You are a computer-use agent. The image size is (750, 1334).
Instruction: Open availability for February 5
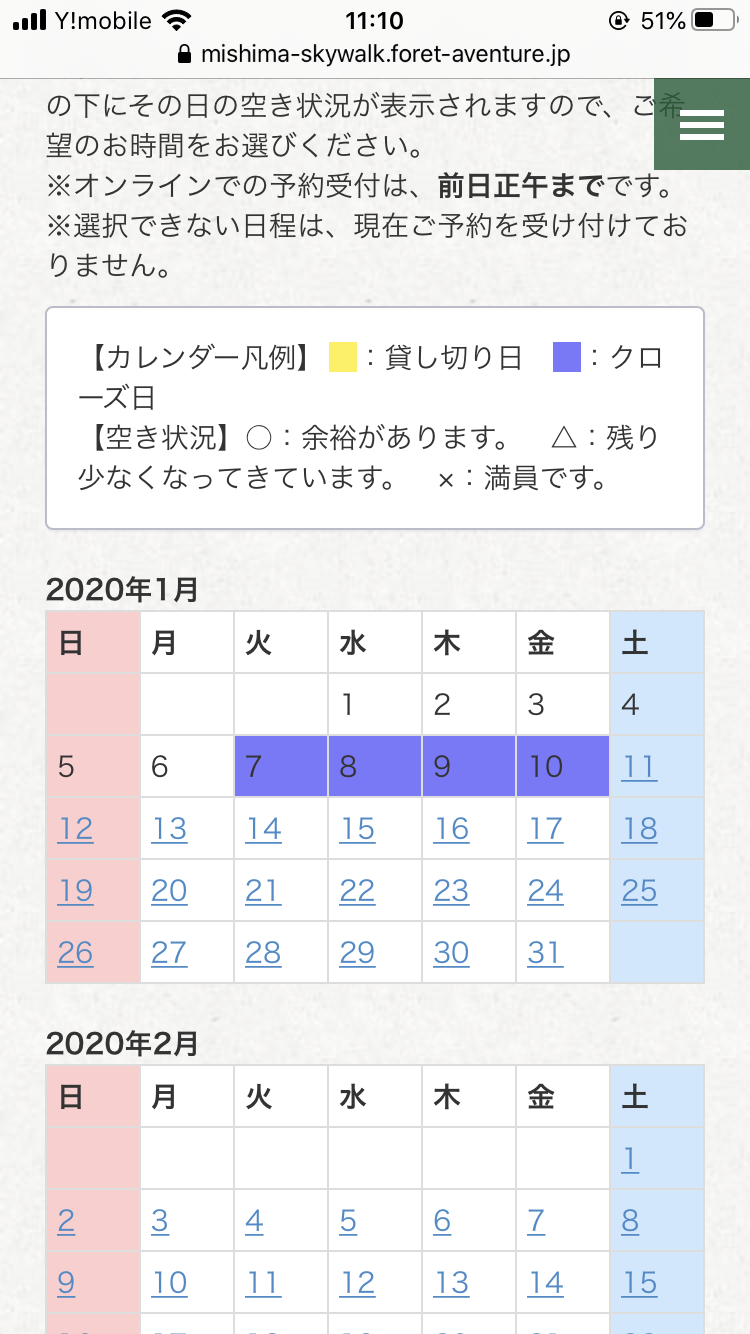[x=348, y=1221]
